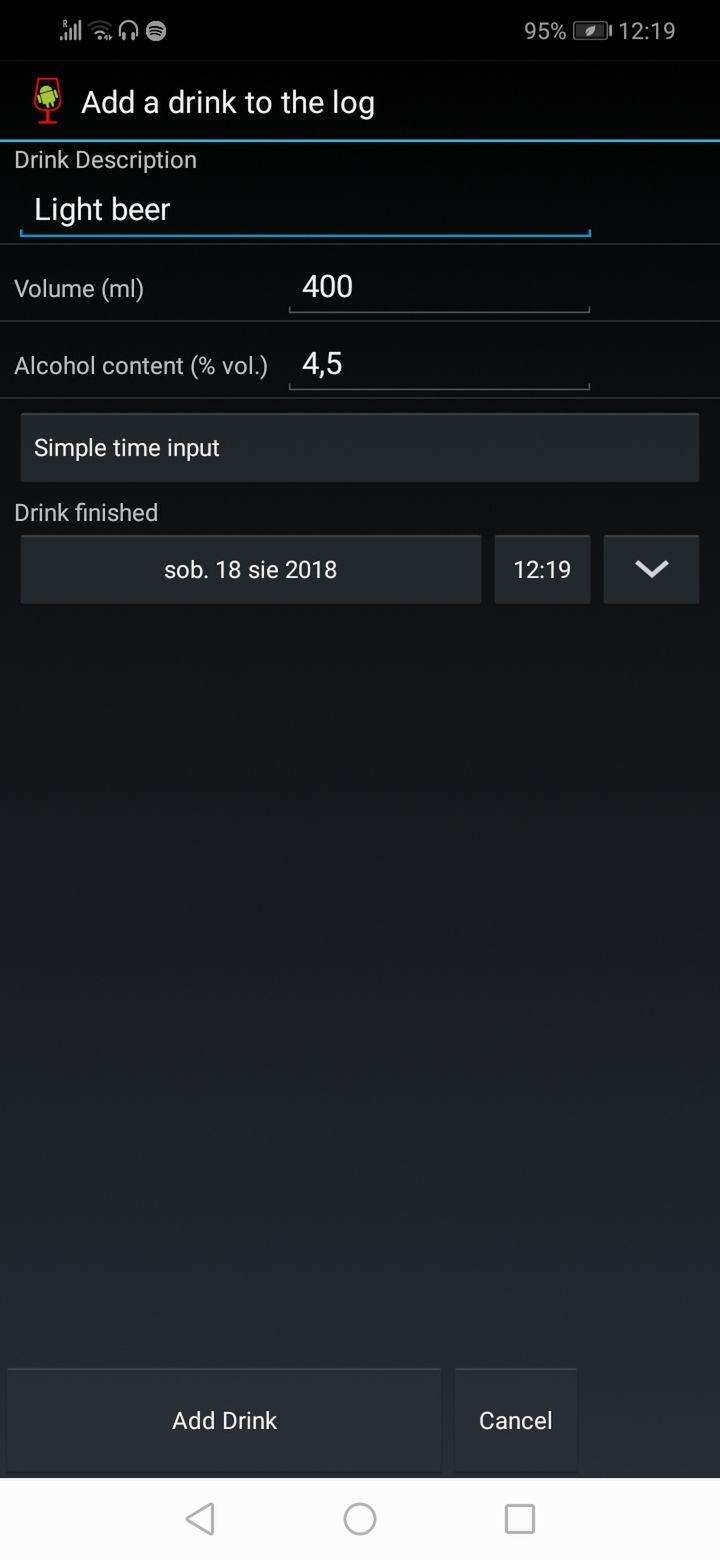Change the drink finished time 12:19
The width and height of the screenshot is (720, 1560).
[542, 569]
